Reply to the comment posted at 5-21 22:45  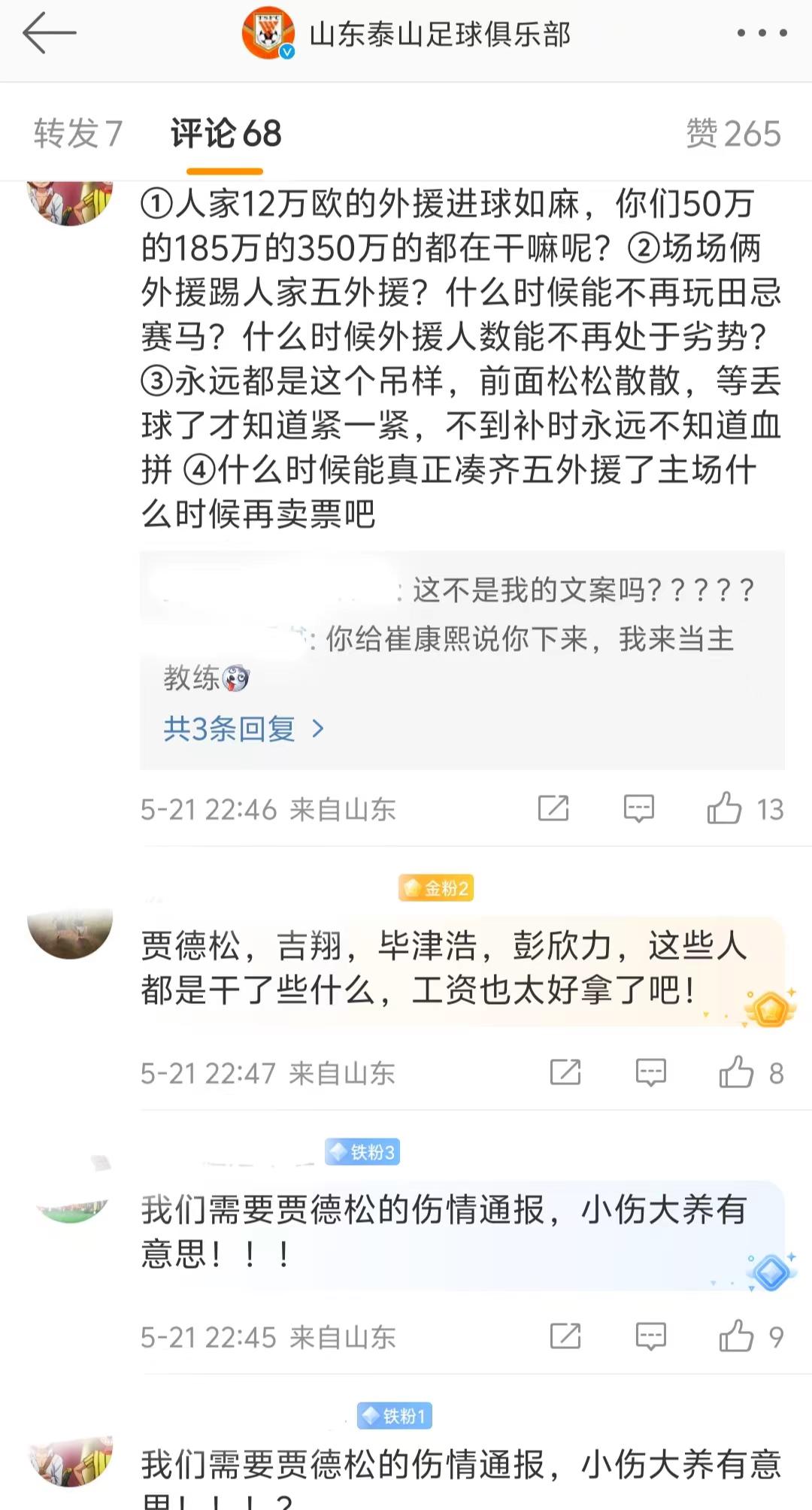point(651,1337)
